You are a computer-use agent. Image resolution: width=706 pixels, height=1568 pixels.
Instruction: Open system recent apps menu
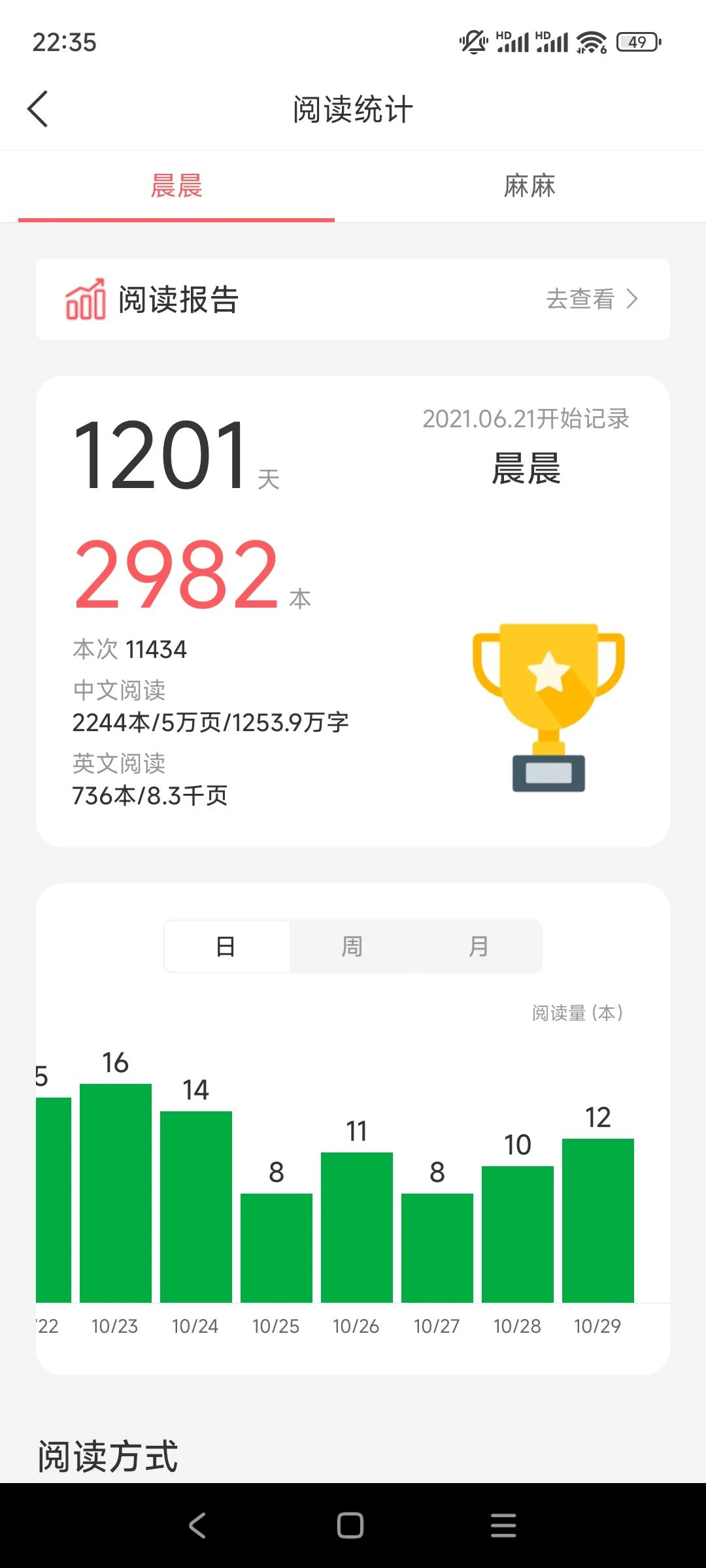[503, 1526]
